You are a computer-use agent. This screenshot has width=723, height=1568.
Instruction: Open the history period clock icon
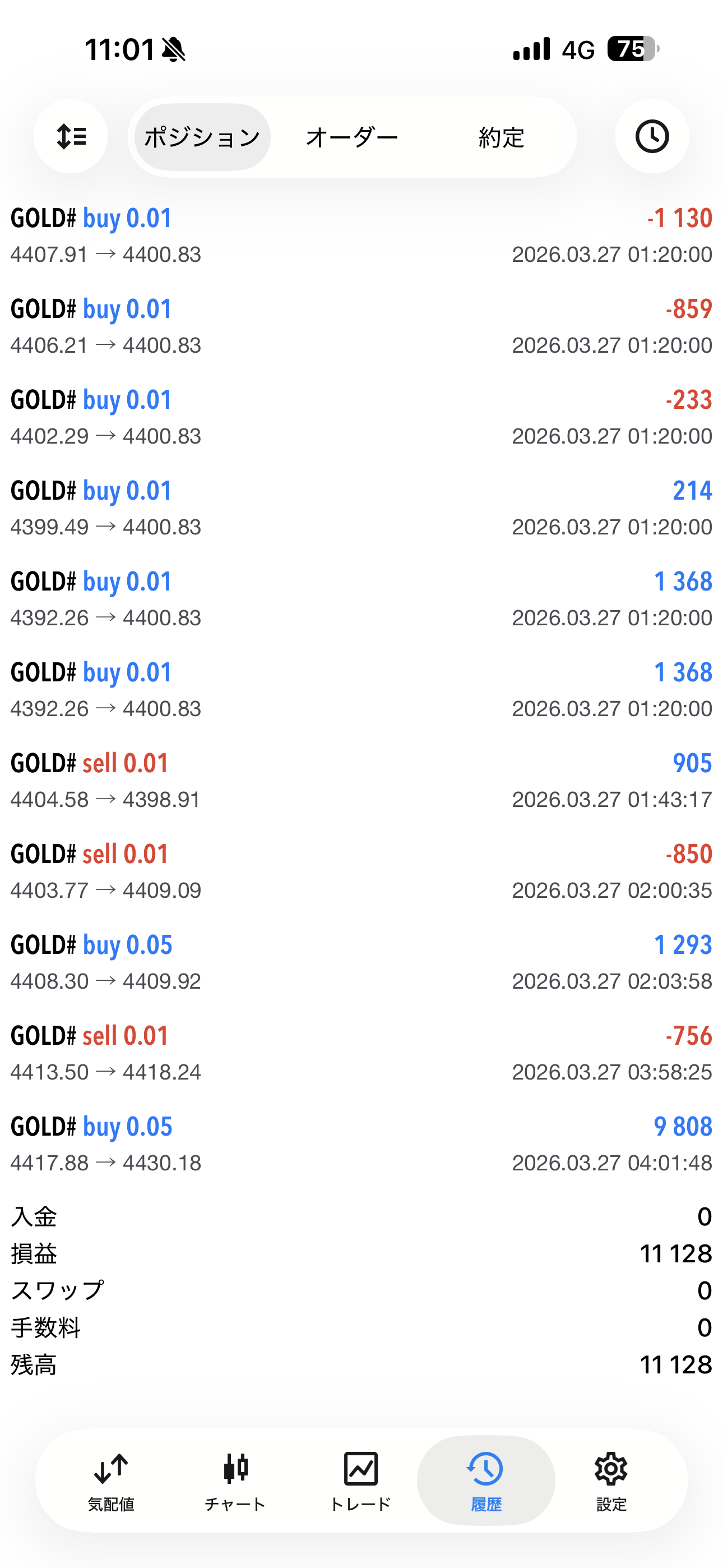[x=652, y=136]
